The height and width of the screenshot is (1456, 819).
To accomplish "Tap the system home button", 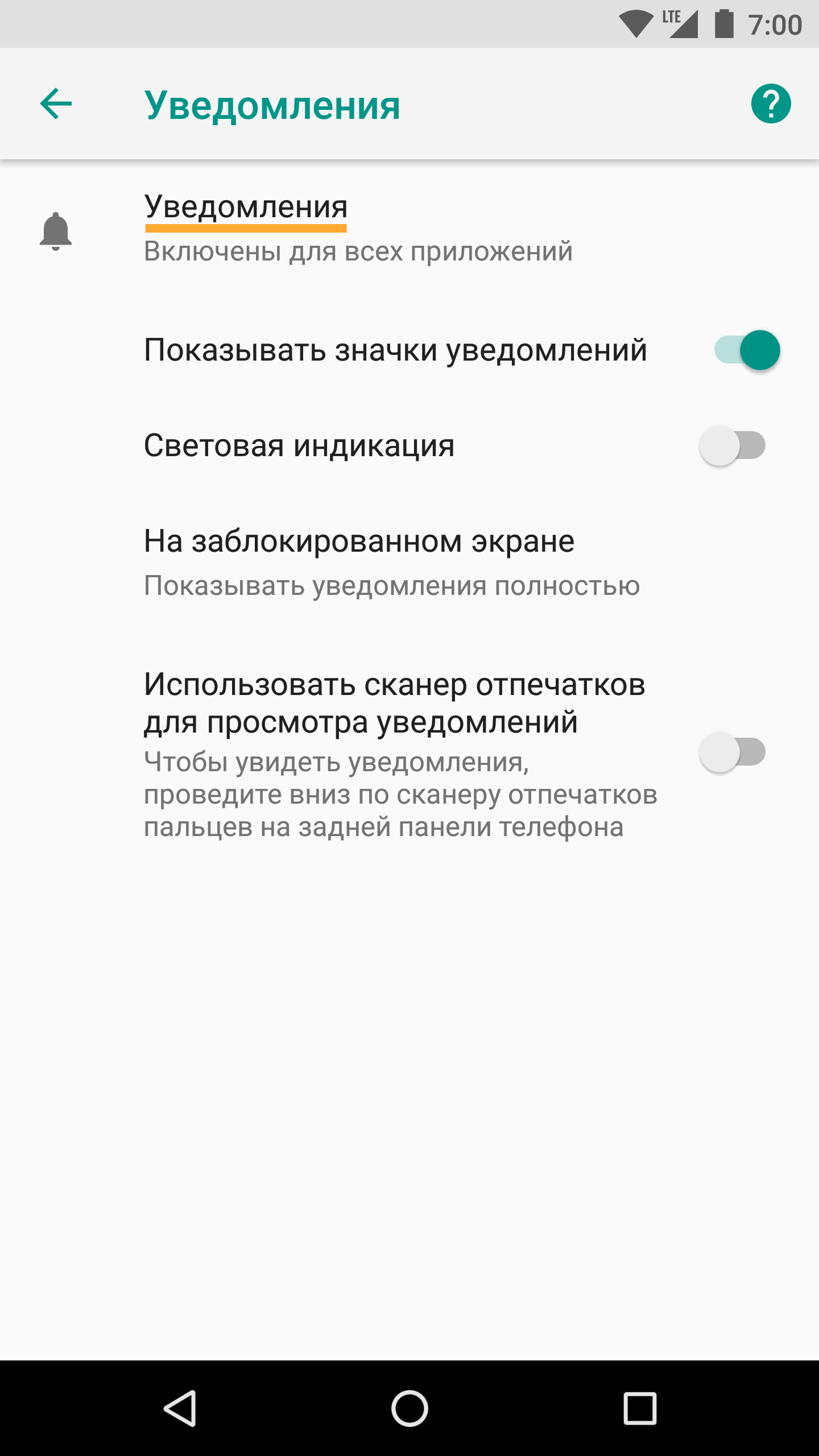I will (409, 1408).
